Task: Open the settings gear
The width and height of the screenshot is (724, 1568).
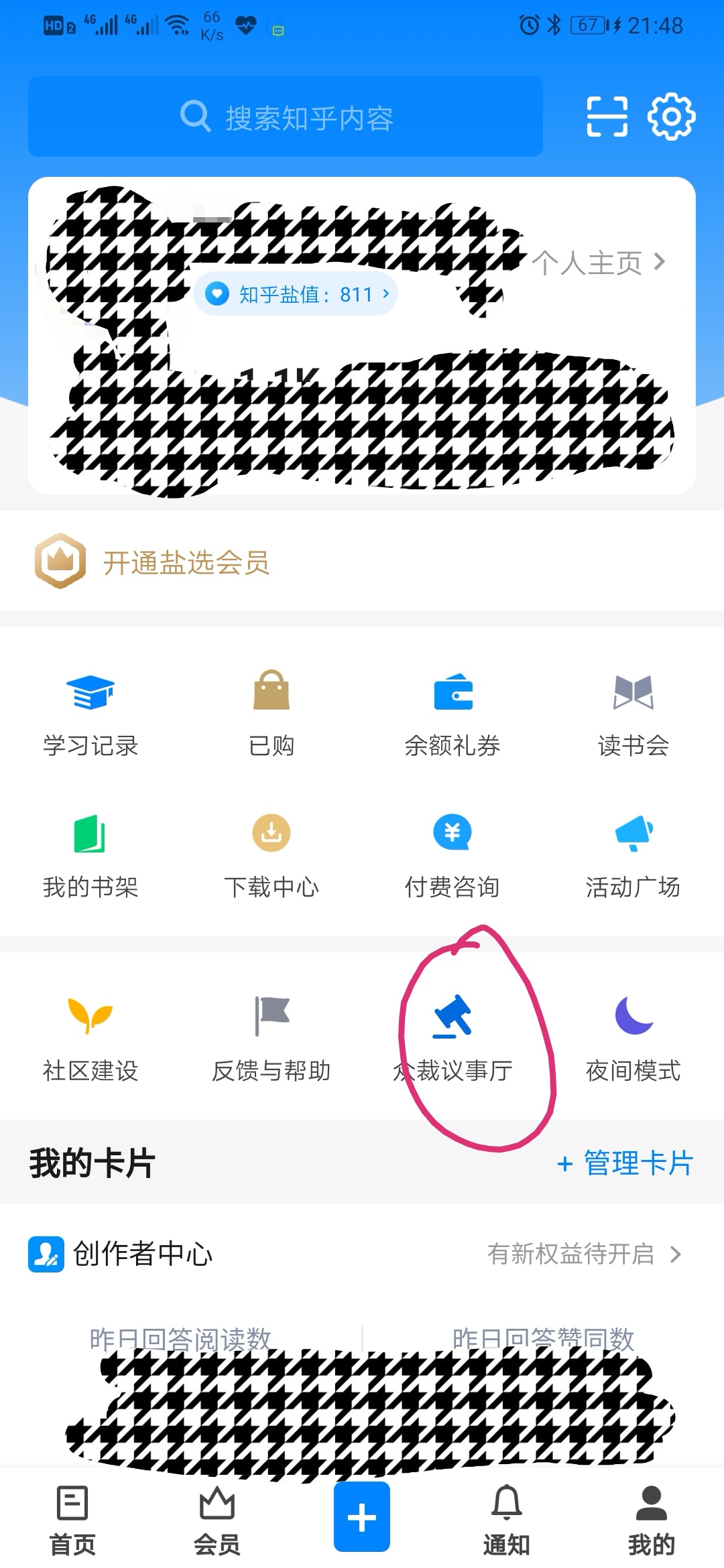Action: click(671, 117)
